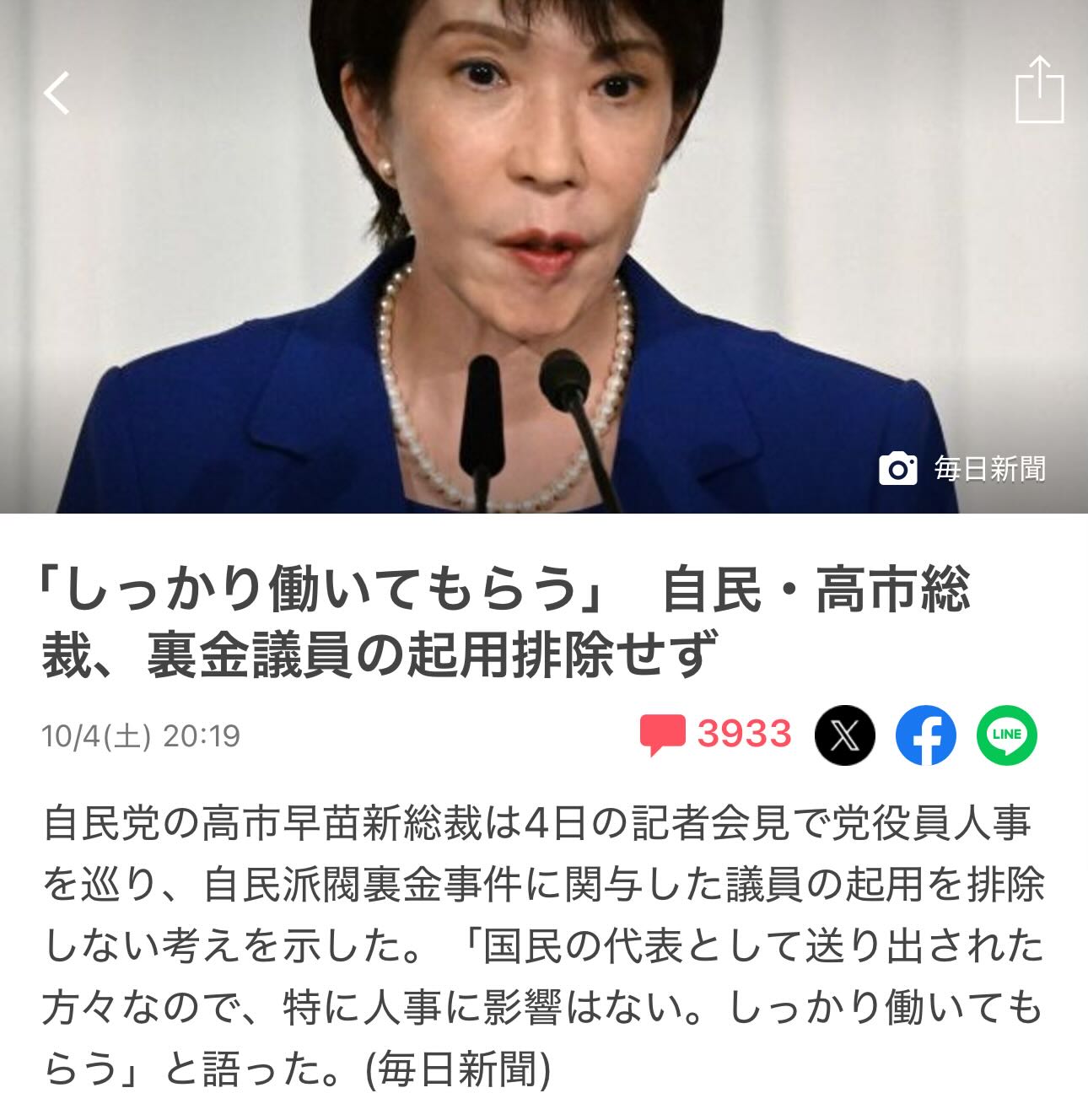Open the 3933 comments
The height and width of the screenshot is (1120, 1088).
716,734
